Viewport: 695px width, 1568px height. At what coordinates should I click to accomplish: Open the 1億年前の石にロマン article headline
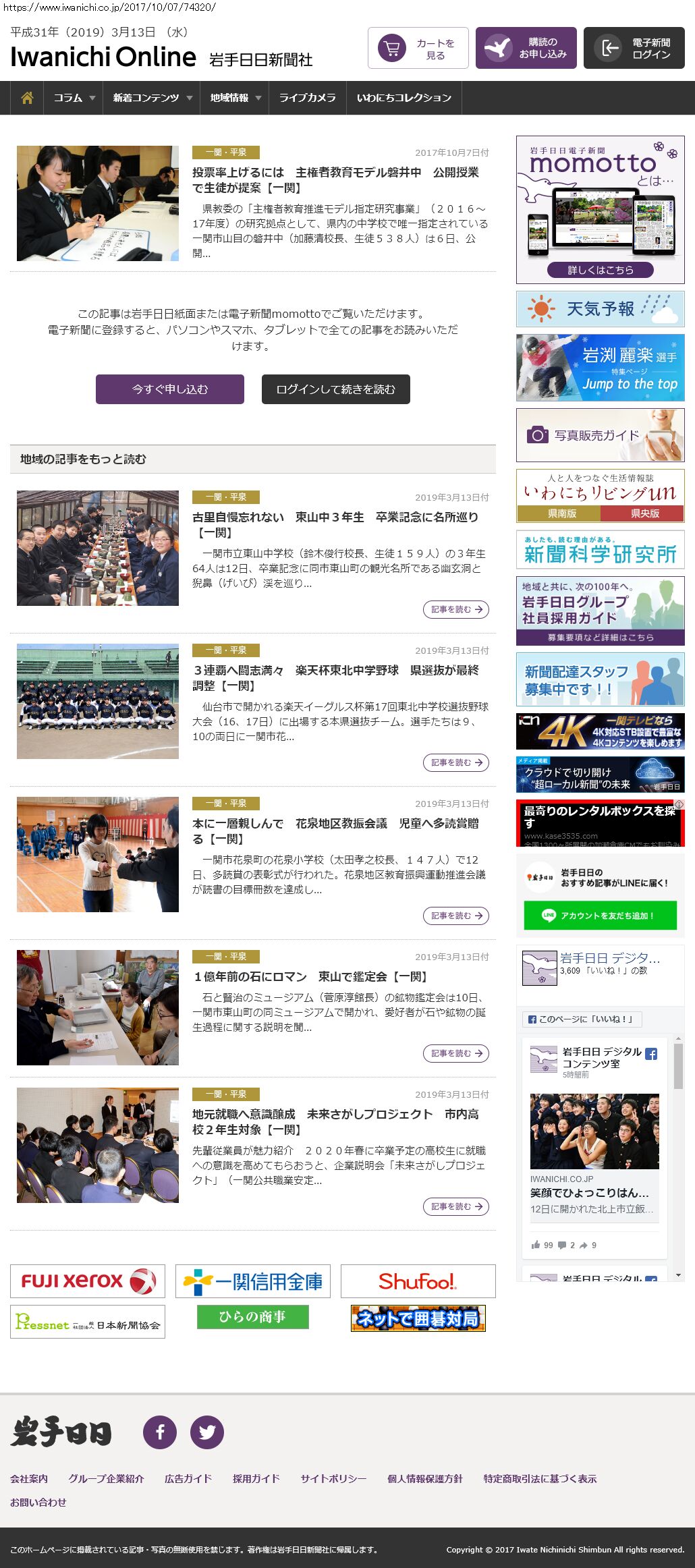[x=310, y=976]
